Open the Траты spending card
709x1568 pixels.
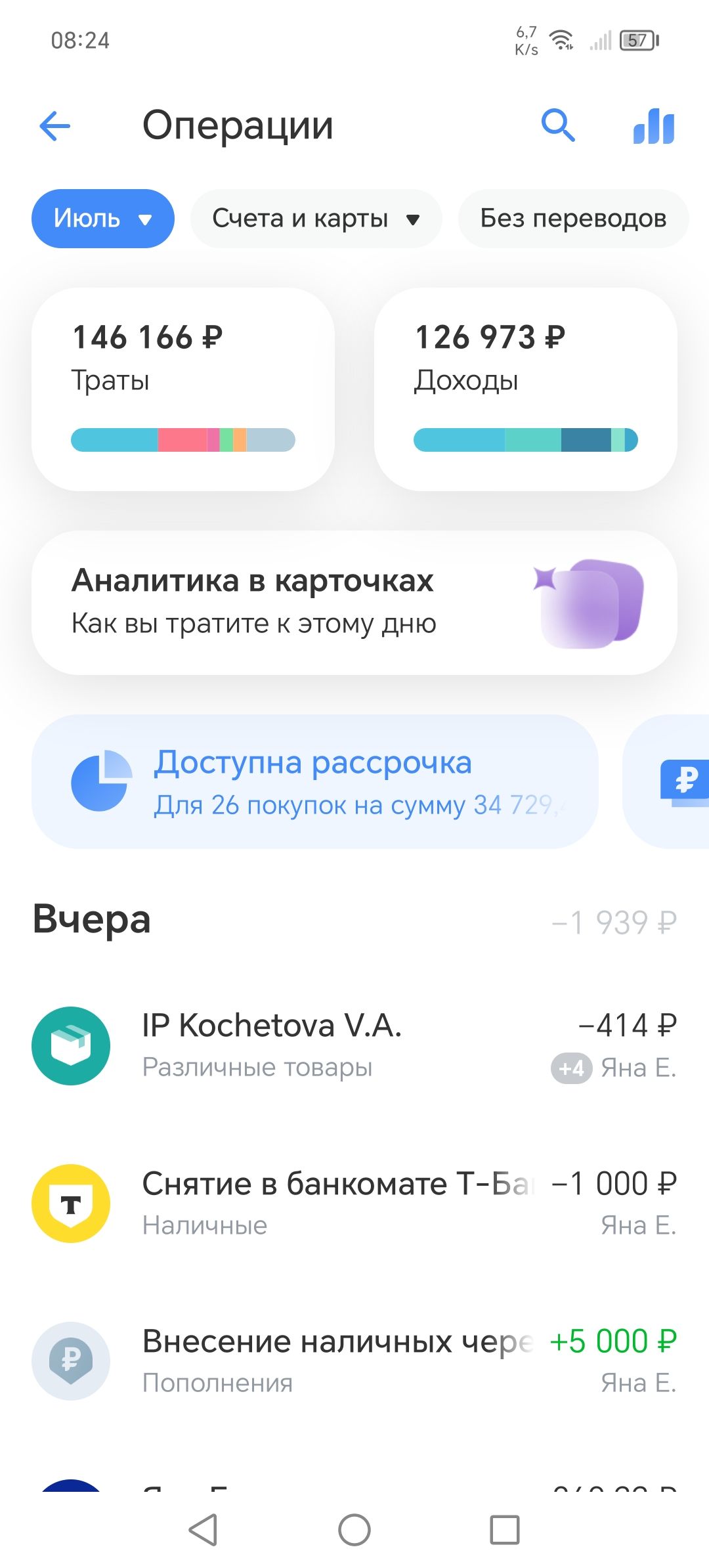tap(183, 389)
